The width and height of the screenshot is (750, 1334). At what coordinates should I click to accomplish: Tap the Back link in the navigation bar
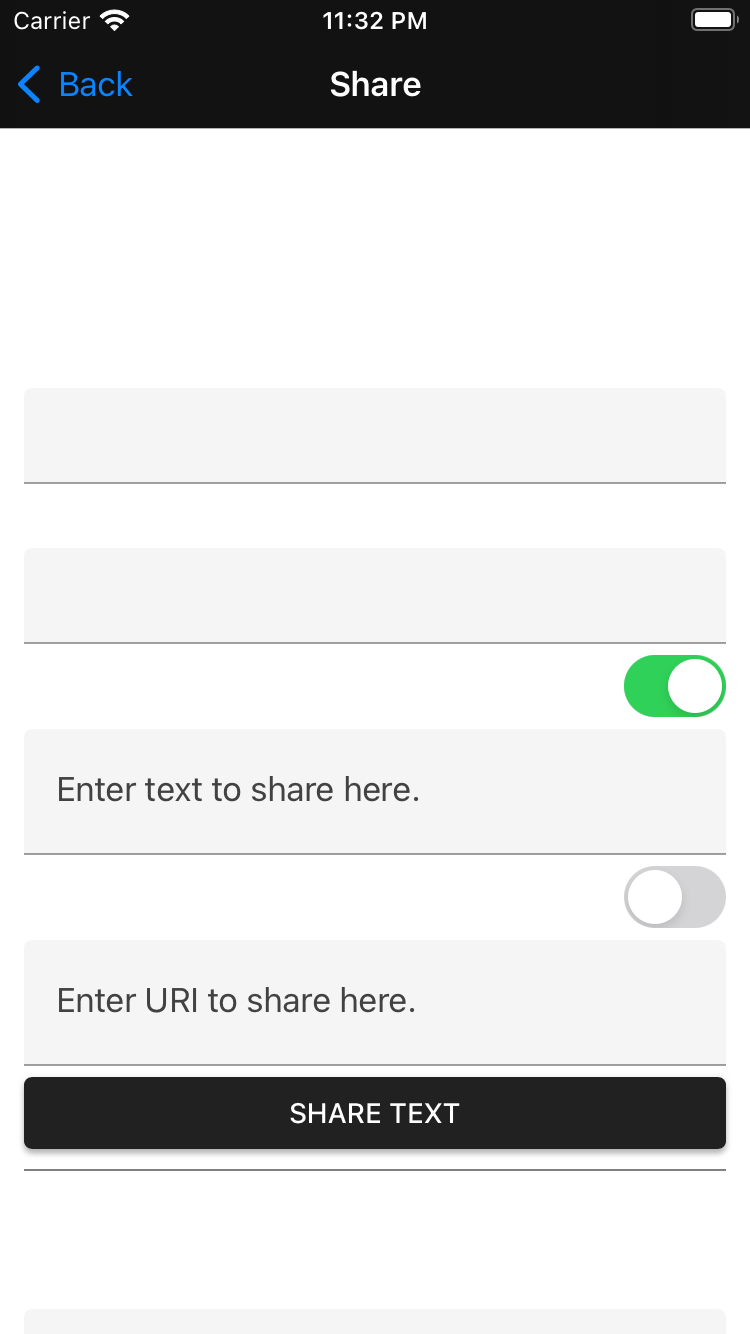95,85
